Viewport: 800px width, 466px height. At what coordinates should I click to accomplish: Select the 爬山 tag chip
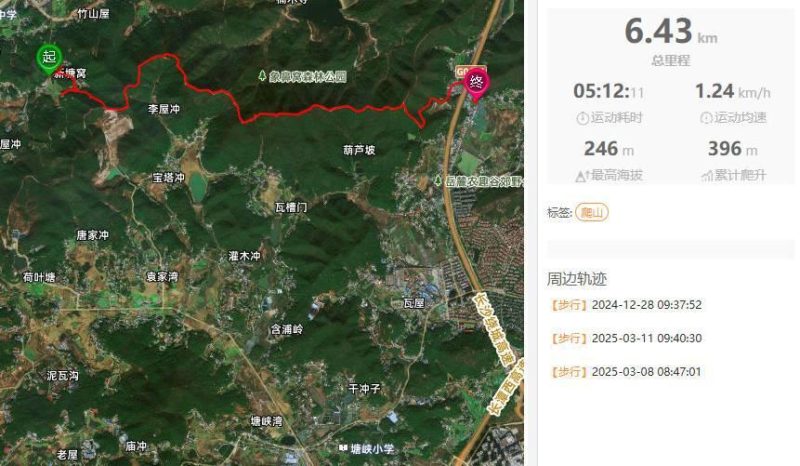point(592,212)
